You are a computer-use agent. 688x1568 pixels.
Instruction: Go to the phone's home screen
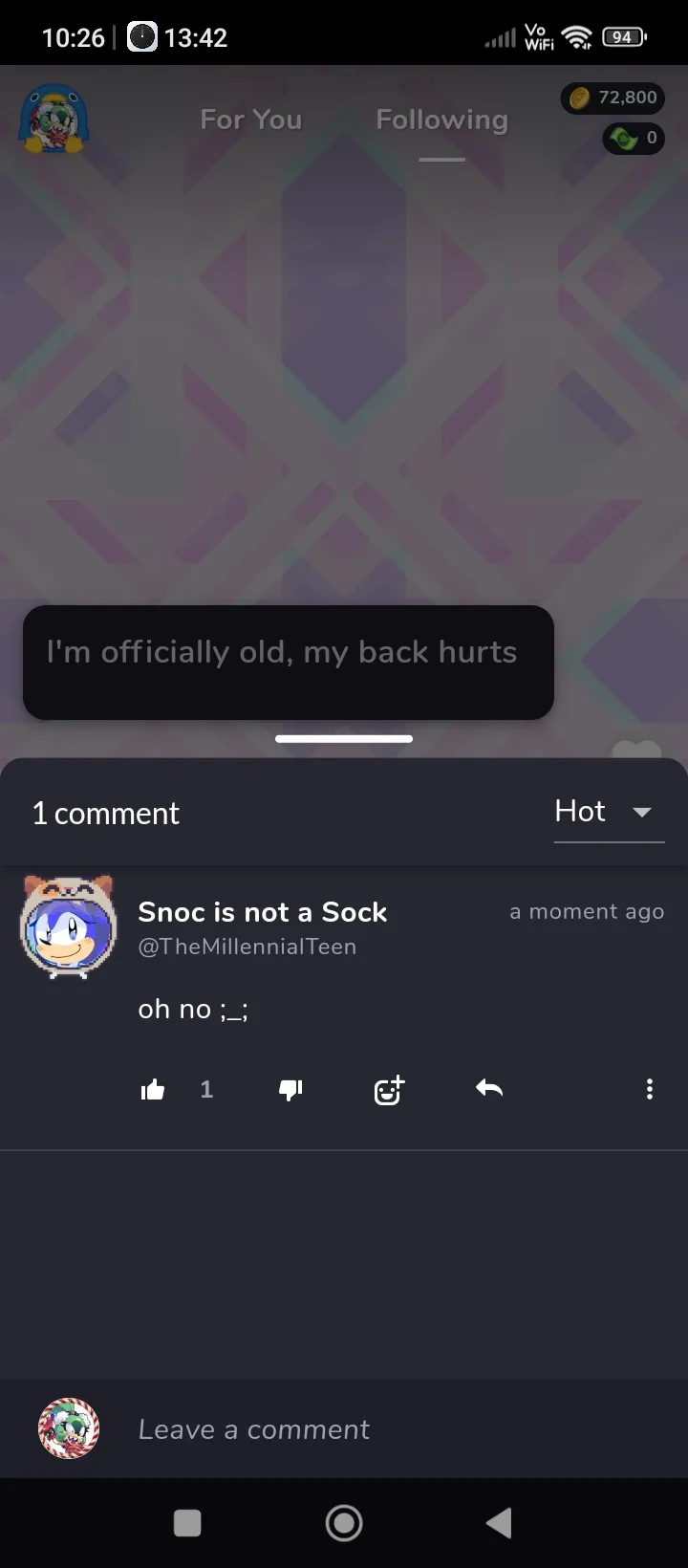point(344,1523)
